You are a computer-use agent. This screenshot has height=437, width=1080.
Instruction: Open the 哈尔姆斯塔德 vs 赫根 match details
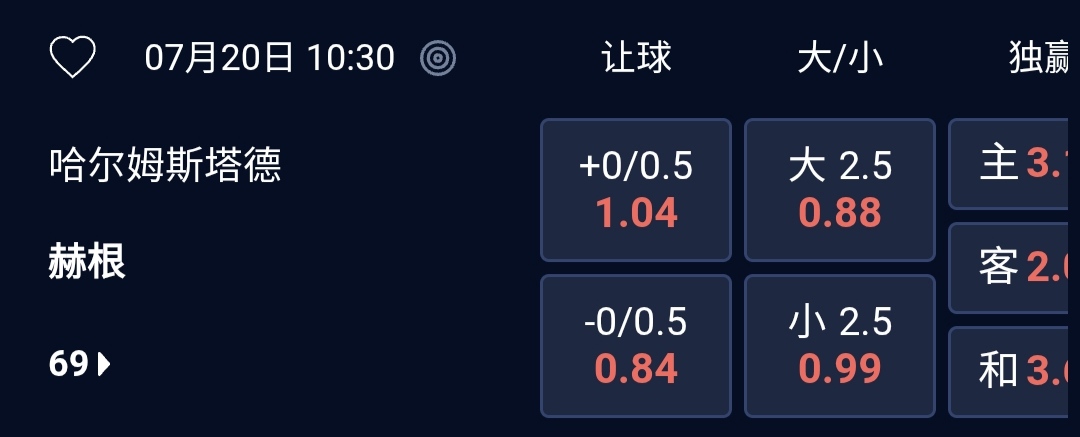(x=165, y=165)
